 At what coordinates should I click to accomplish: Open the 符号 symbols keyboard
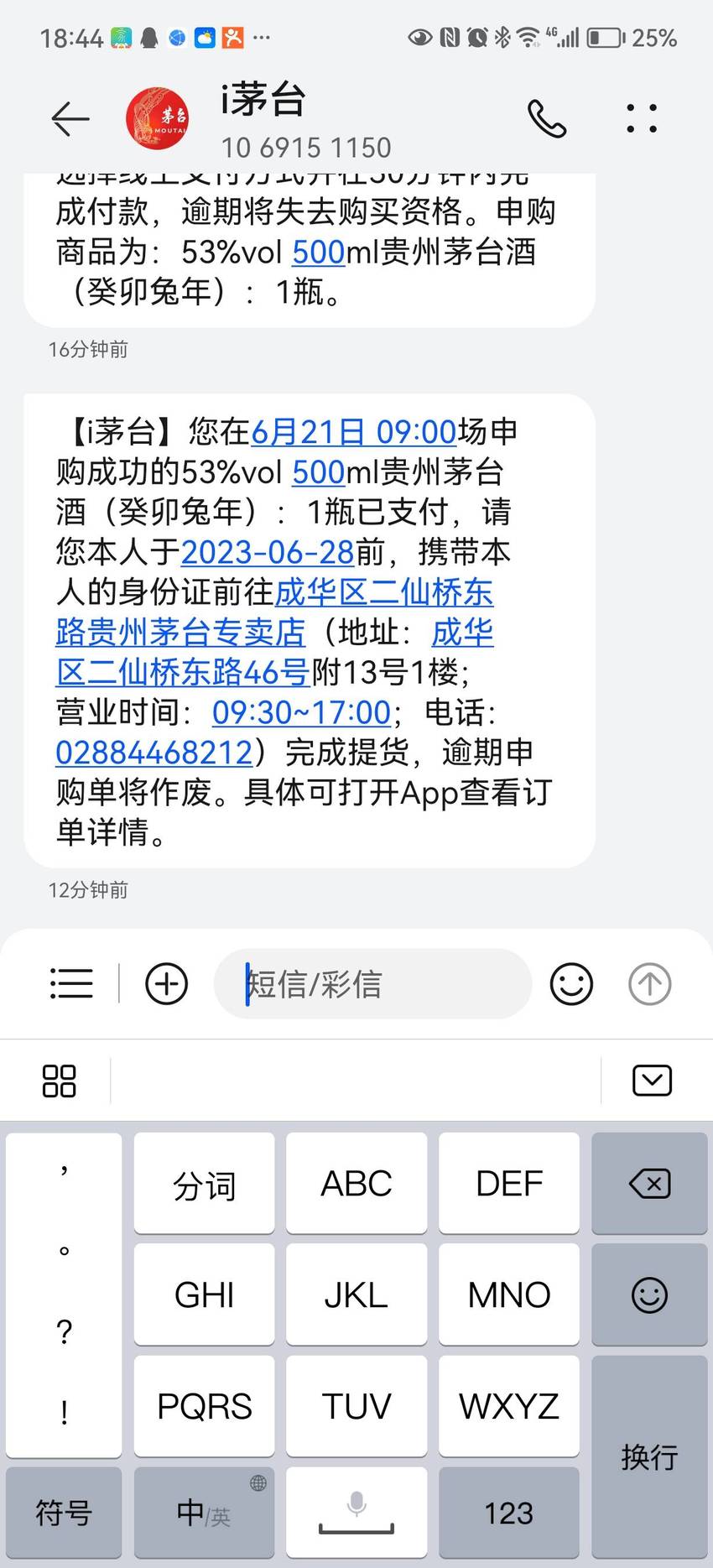click(x=64, y=1513)
